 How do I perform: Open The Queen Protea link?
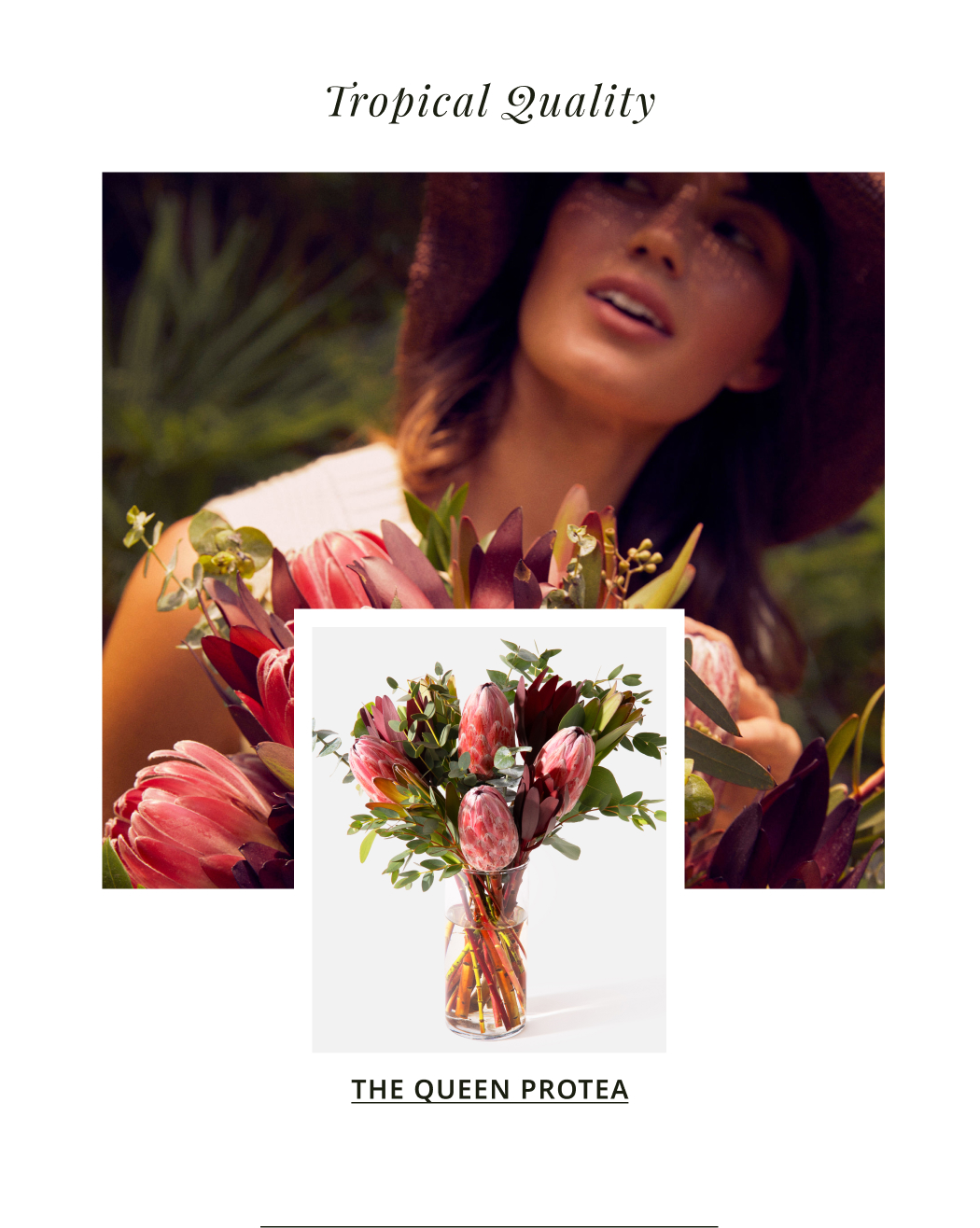(489, 1090)
